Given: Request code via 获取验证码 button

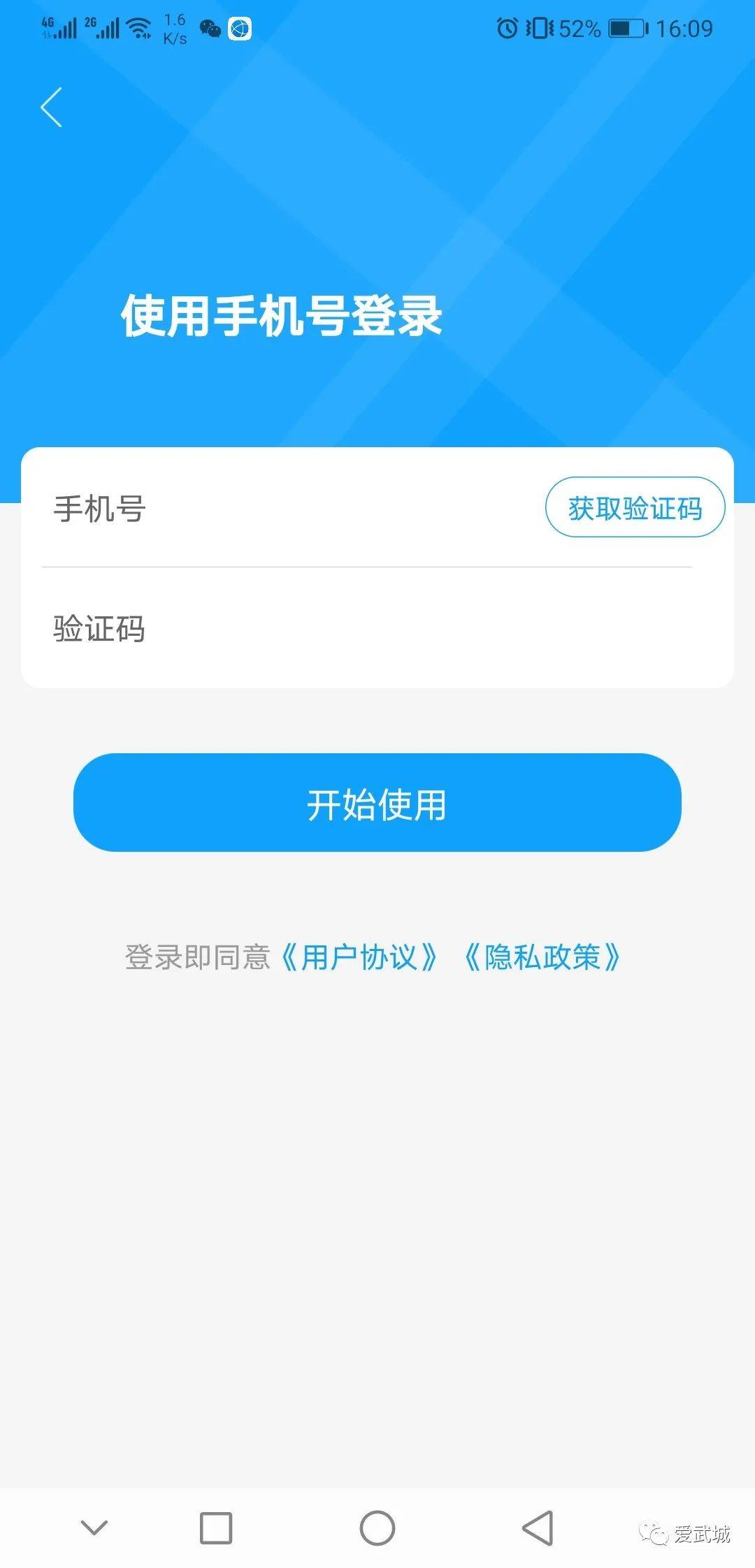Looking at the screenshot, I should pyautogui.click(x=635, y=508).
